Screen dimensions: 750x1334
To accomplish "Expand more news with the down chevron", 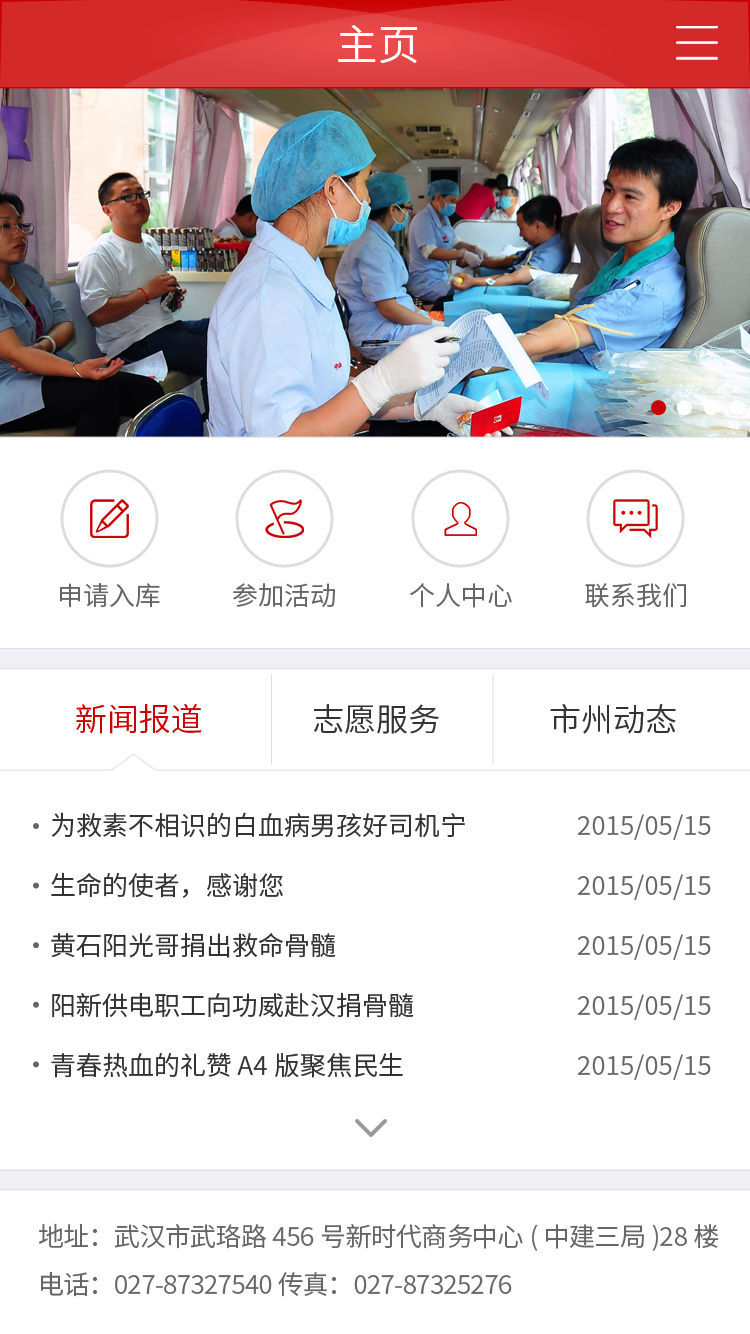I will tap(370, 1126).
